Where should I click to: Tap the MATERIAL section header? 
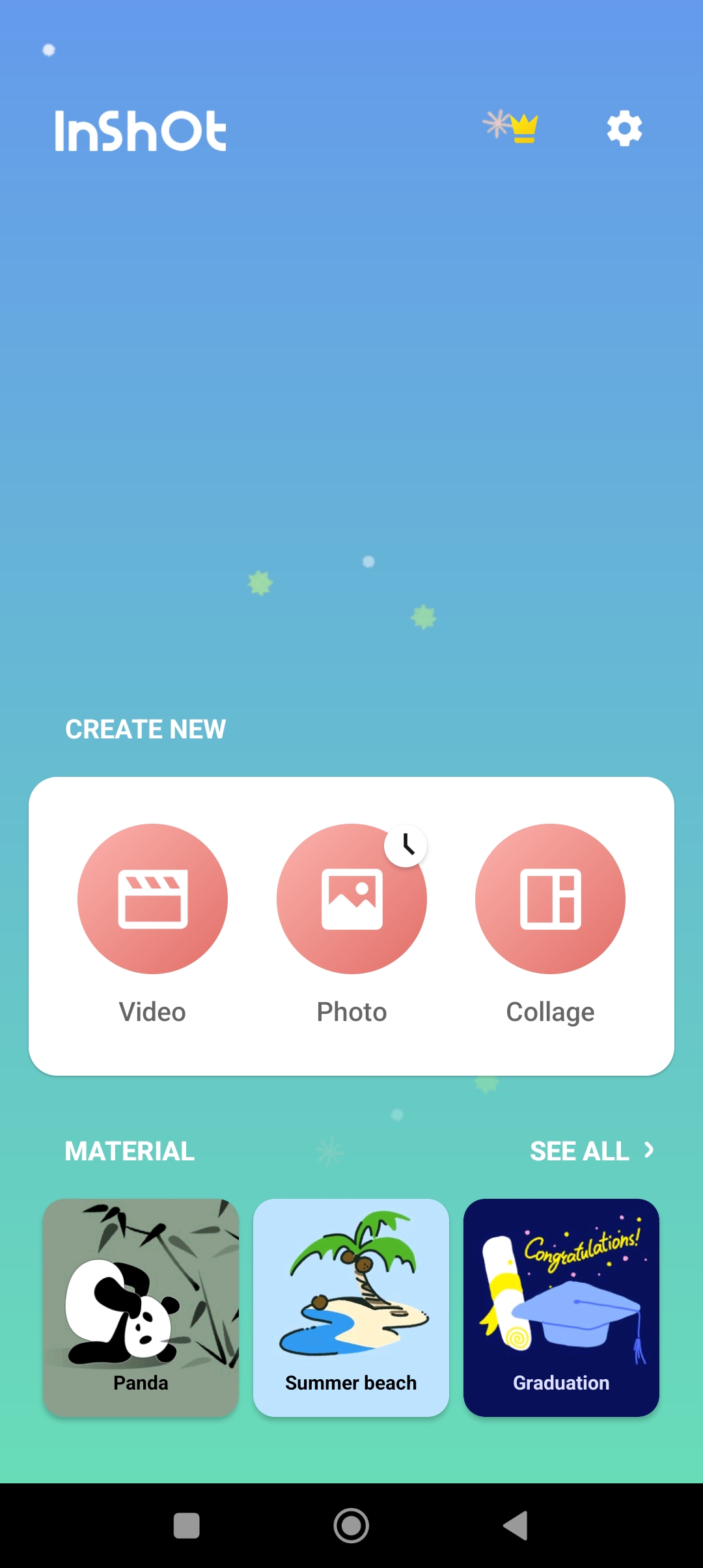pos(128,1151)
